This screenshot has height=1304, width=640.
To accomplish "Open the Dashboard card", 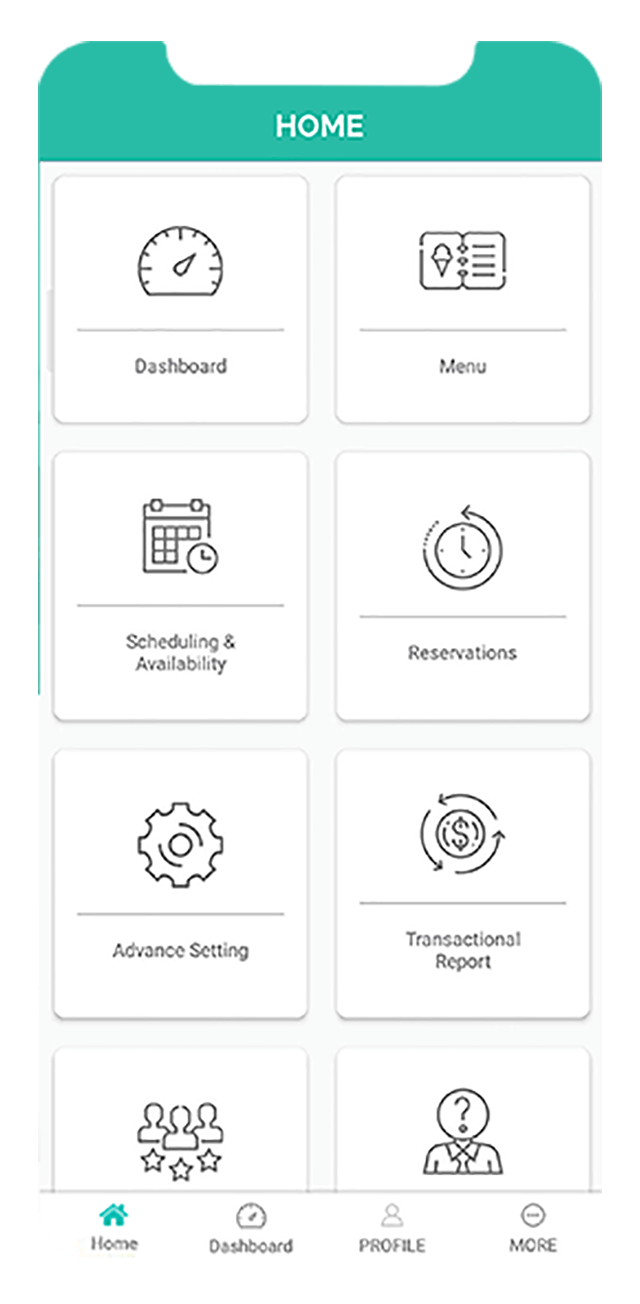I will pyautogui.click(x=180, y=299).
